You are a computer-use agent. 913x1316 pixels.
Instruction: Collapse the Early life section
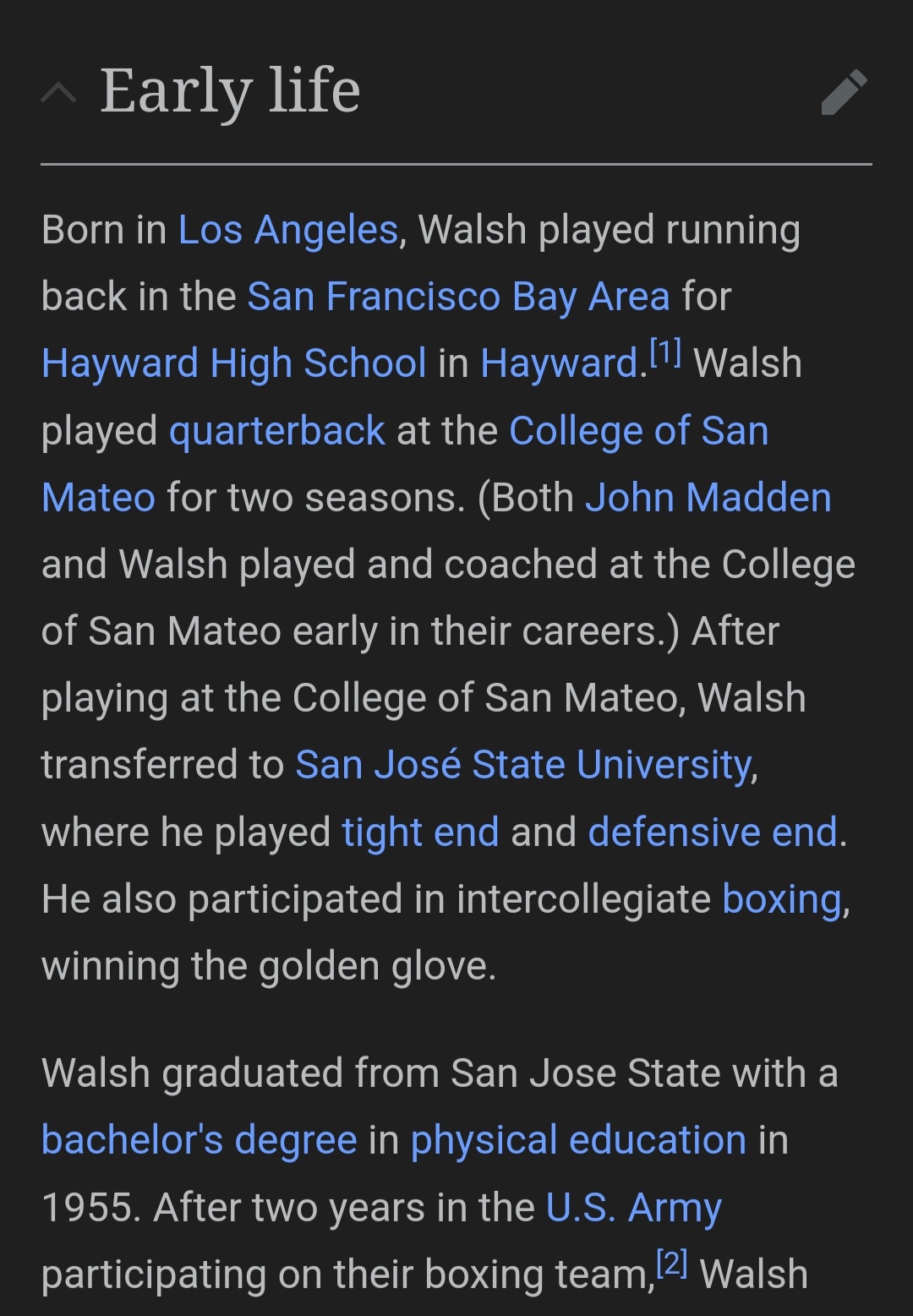click(x=58, y=93)
